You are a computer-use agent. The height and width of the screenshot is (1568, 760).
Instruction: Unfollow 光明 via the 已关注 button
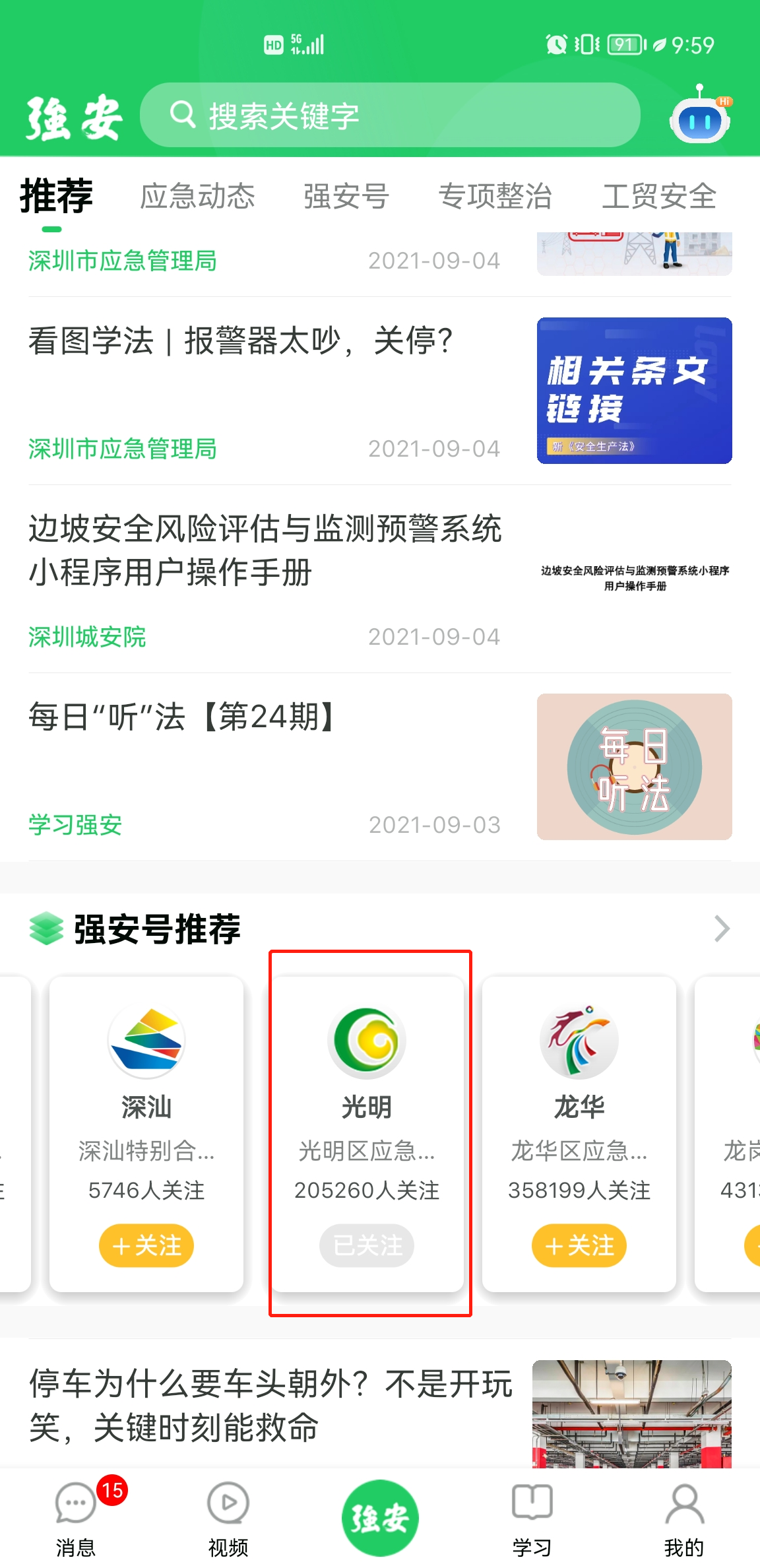(x=367, y=1245)
